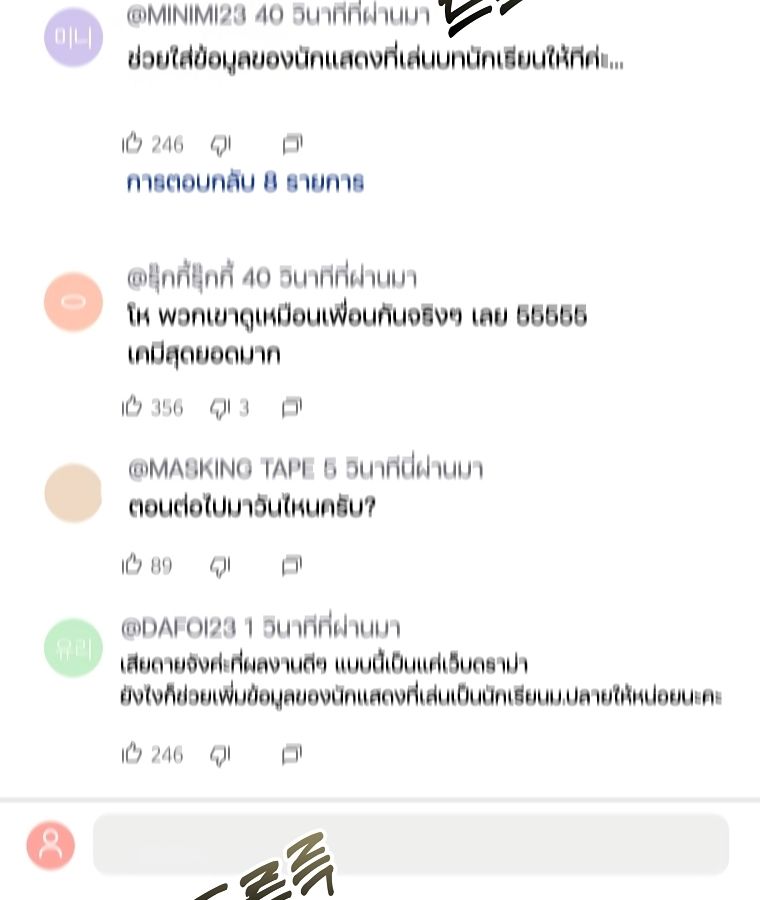The image size is (760, 900).
Task: Expand the 8 replies under @MINIMI23's comment
Action: [244, 181]
